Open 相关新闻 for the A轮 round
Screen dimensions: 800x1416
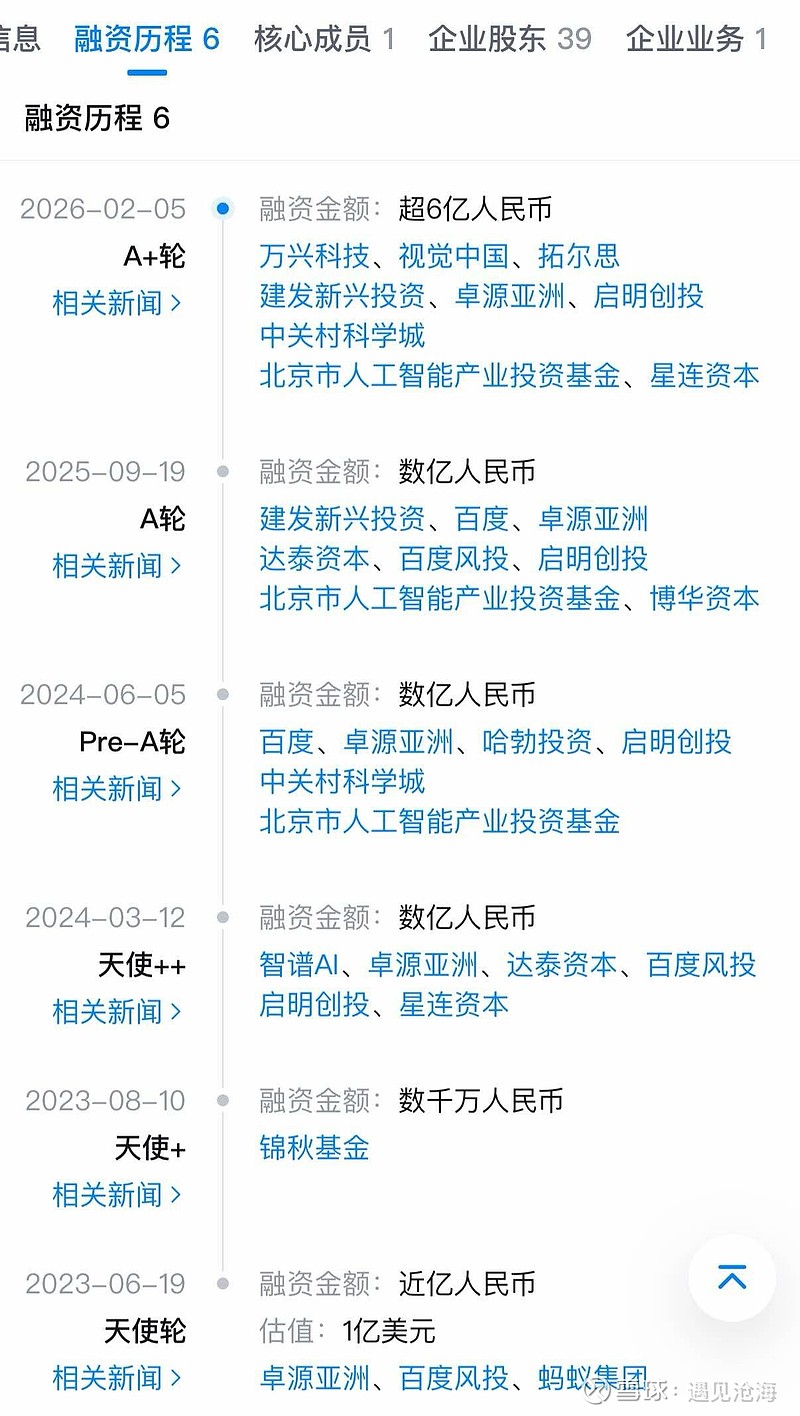tap(113, 565)
